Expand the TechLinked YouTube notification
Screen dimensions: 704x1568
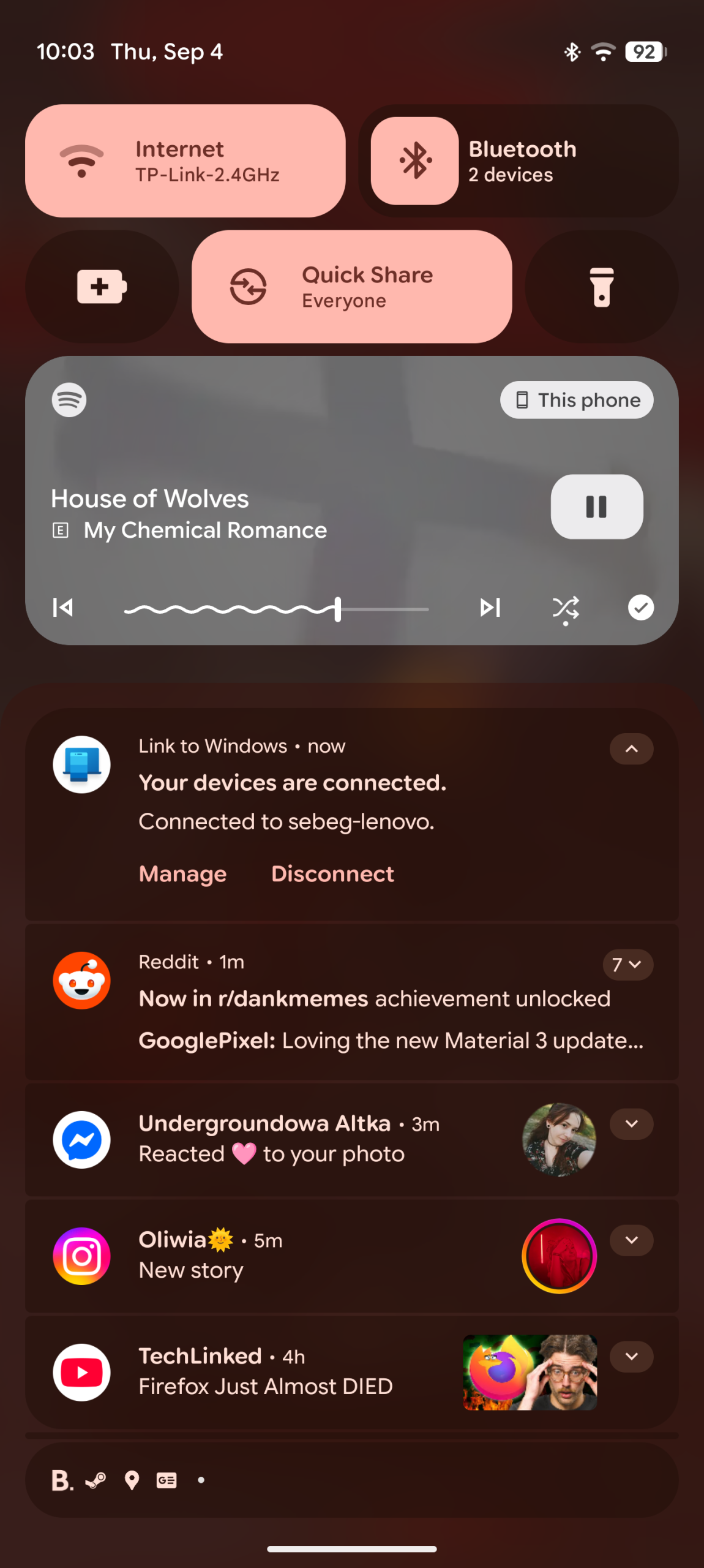[x=631, y=1357]
